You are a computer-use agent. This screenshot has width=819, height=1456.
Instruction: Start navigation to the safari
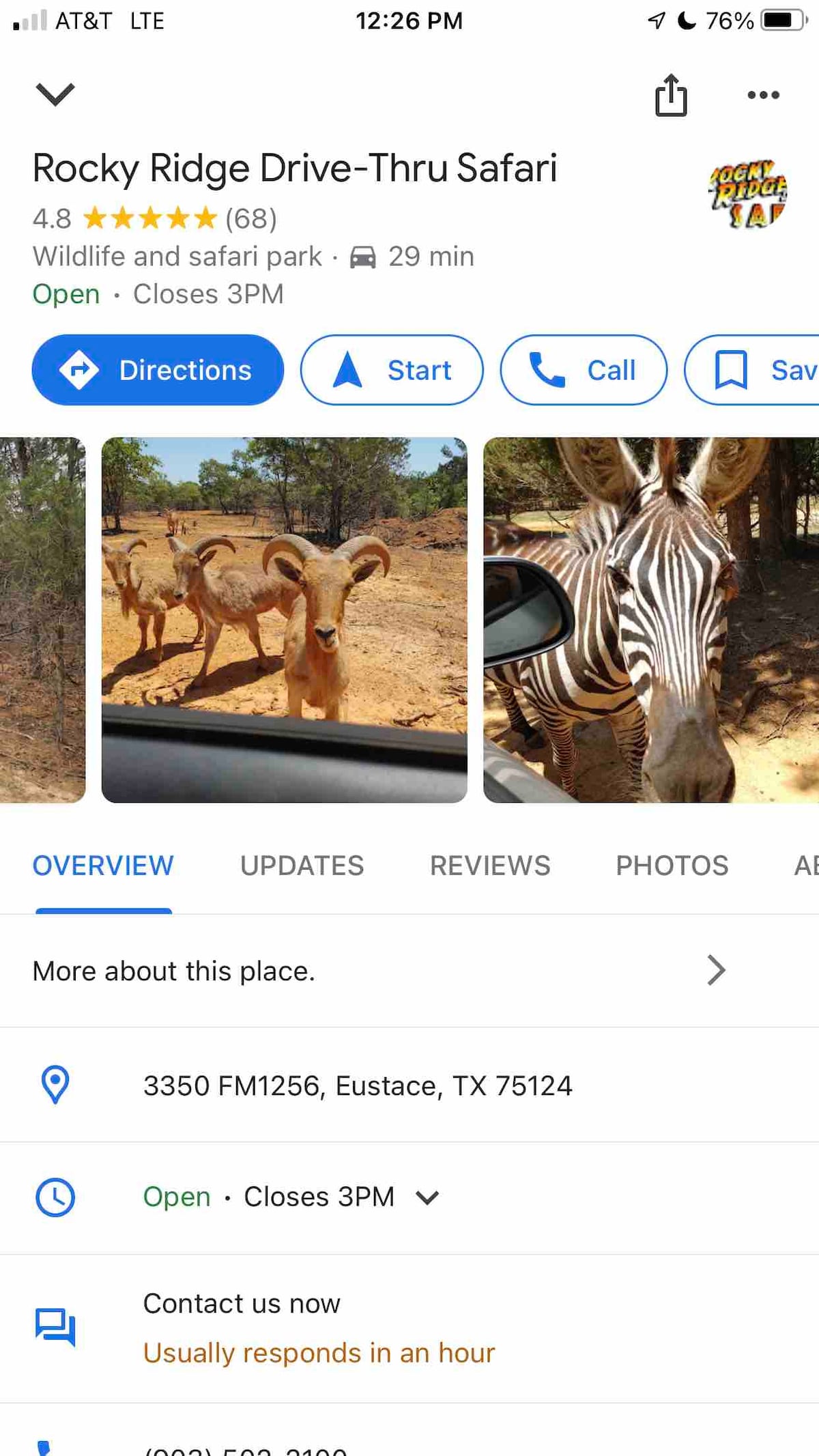tap(392, 370)
